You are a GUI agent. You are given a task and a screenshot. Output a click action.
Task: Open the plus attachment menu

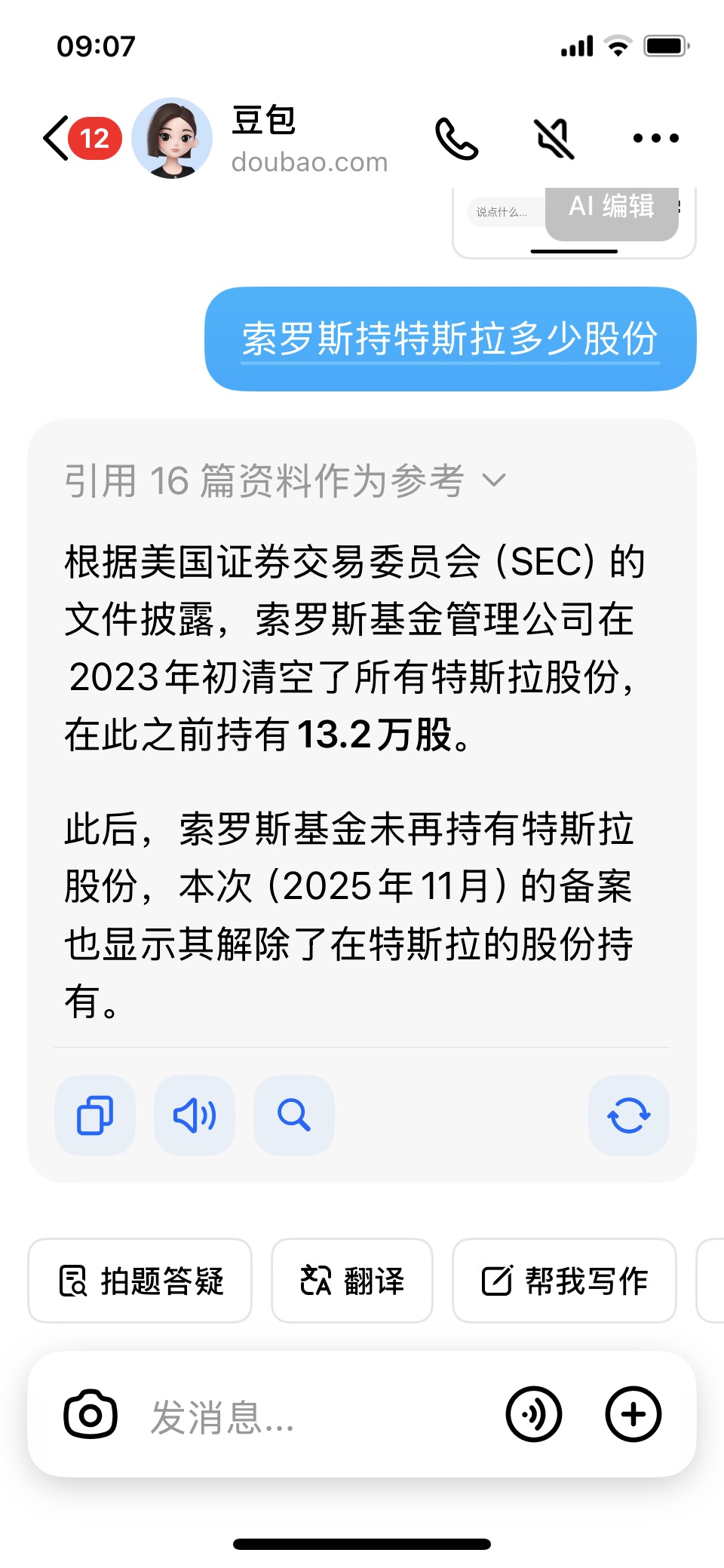(633, 1414)
